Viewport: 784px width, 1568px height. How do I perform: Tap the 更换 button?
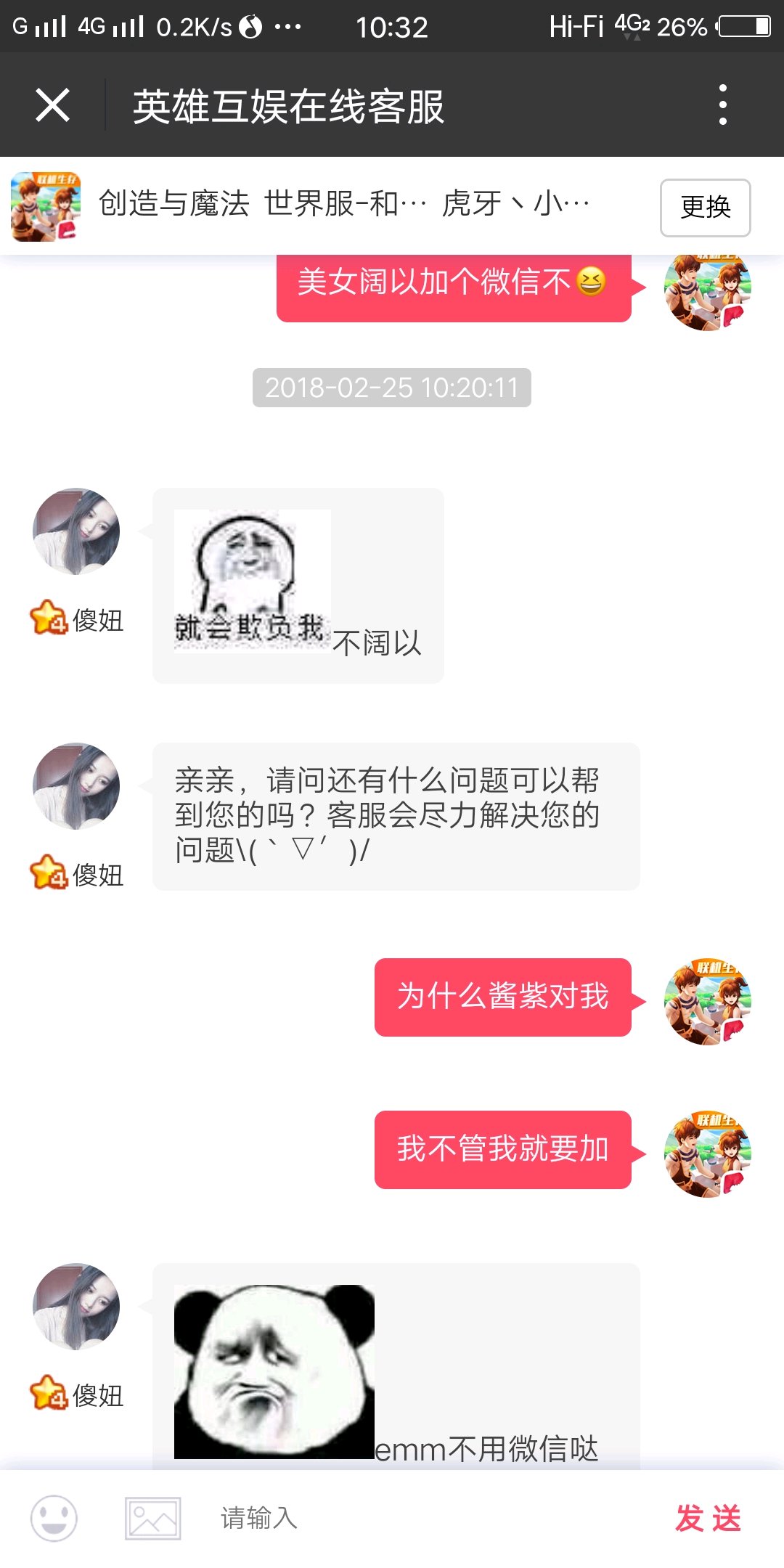(705, 208)
